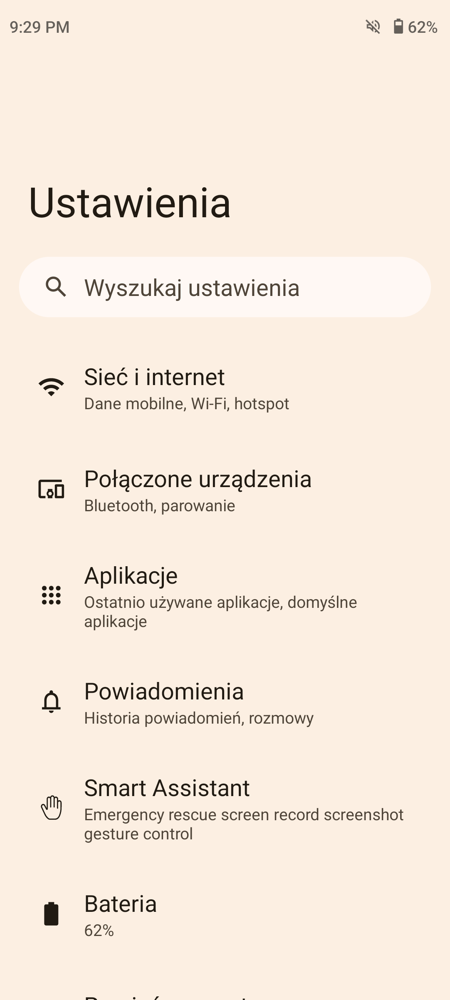Screen dimensions: 450x1000
Task: Open Powiadomienia settings
Action: 225,703
